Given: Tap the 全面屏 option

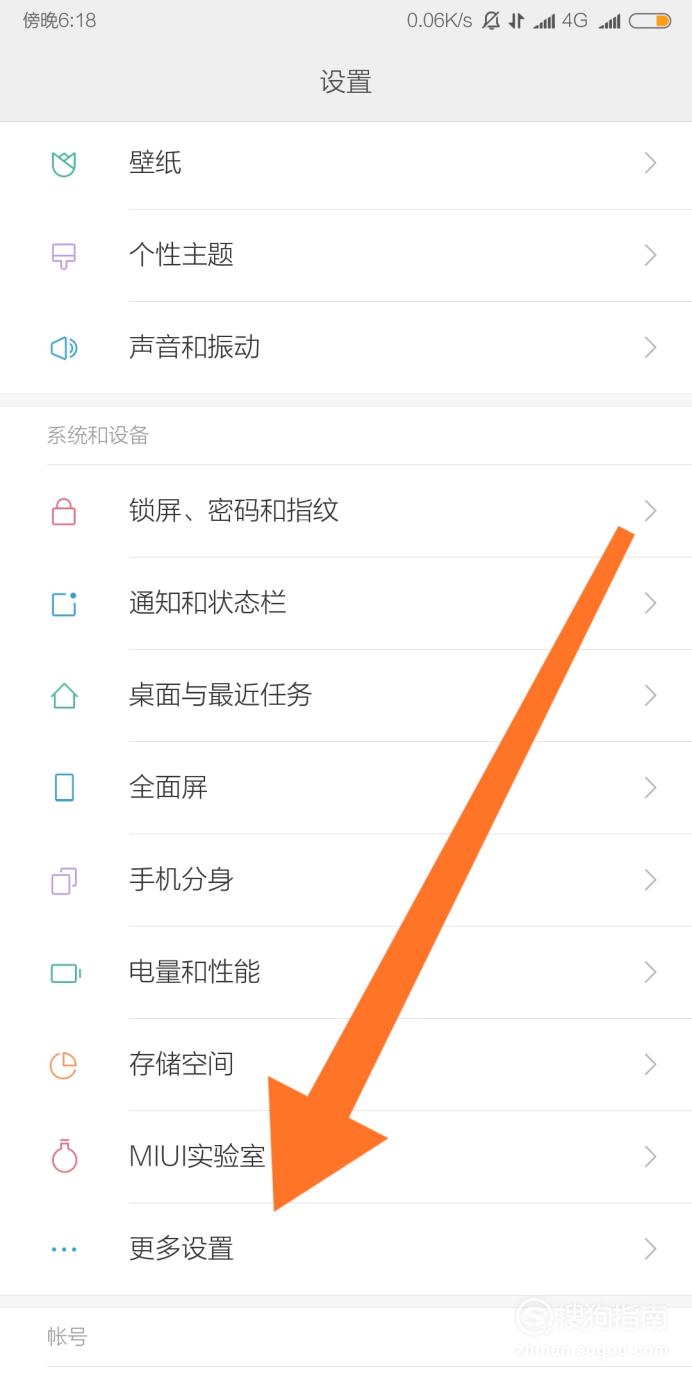Looking at the screenshot, I should point(346,788).
